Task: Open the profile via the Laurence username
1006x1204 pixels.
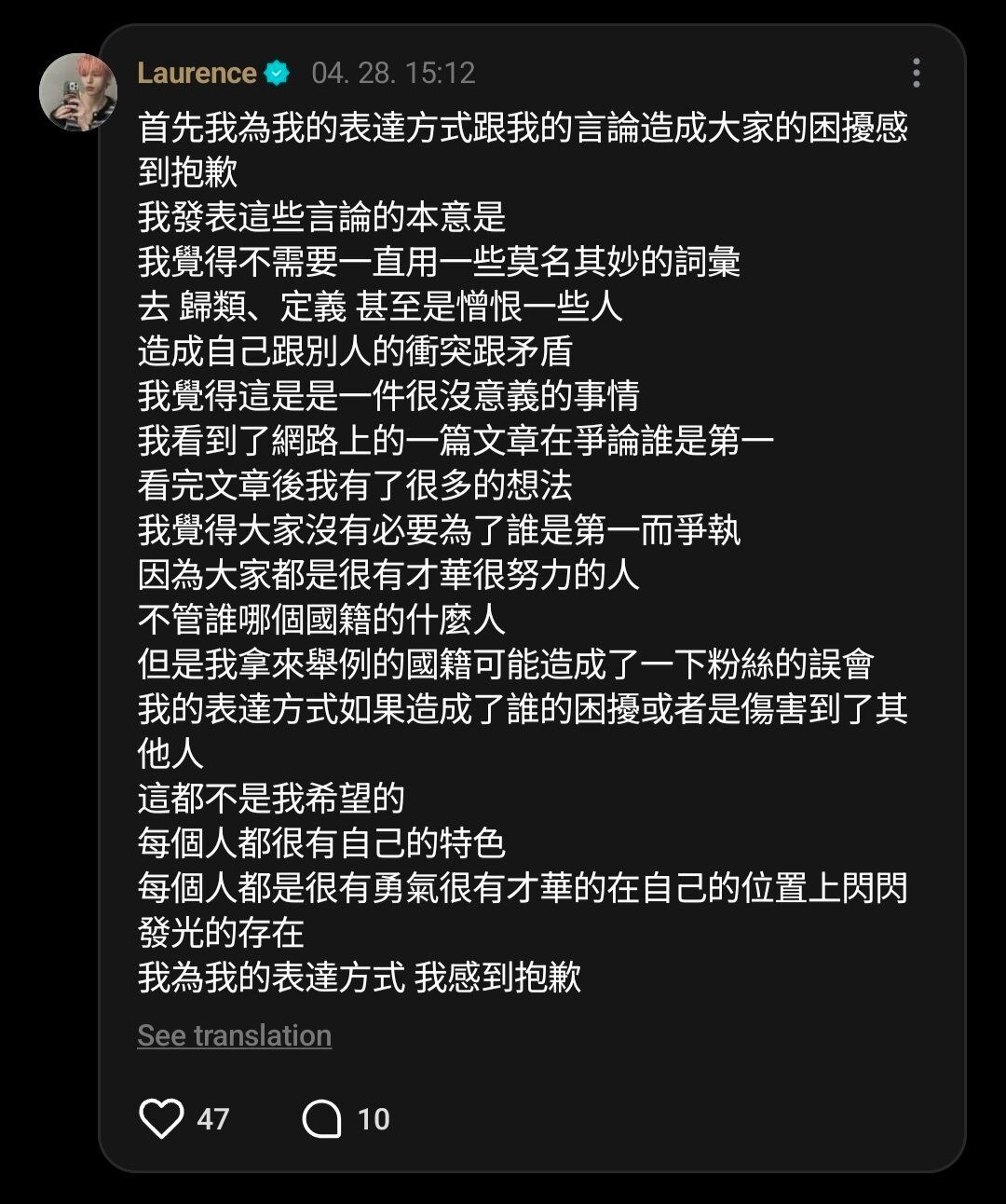Action: pos(197,73)
